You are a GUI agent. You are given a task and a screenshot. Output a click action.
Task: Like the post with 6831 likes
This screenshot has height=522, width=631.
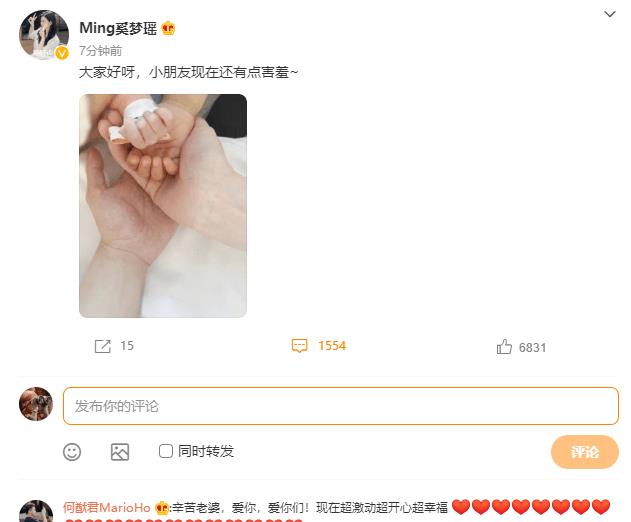(521, 347)
